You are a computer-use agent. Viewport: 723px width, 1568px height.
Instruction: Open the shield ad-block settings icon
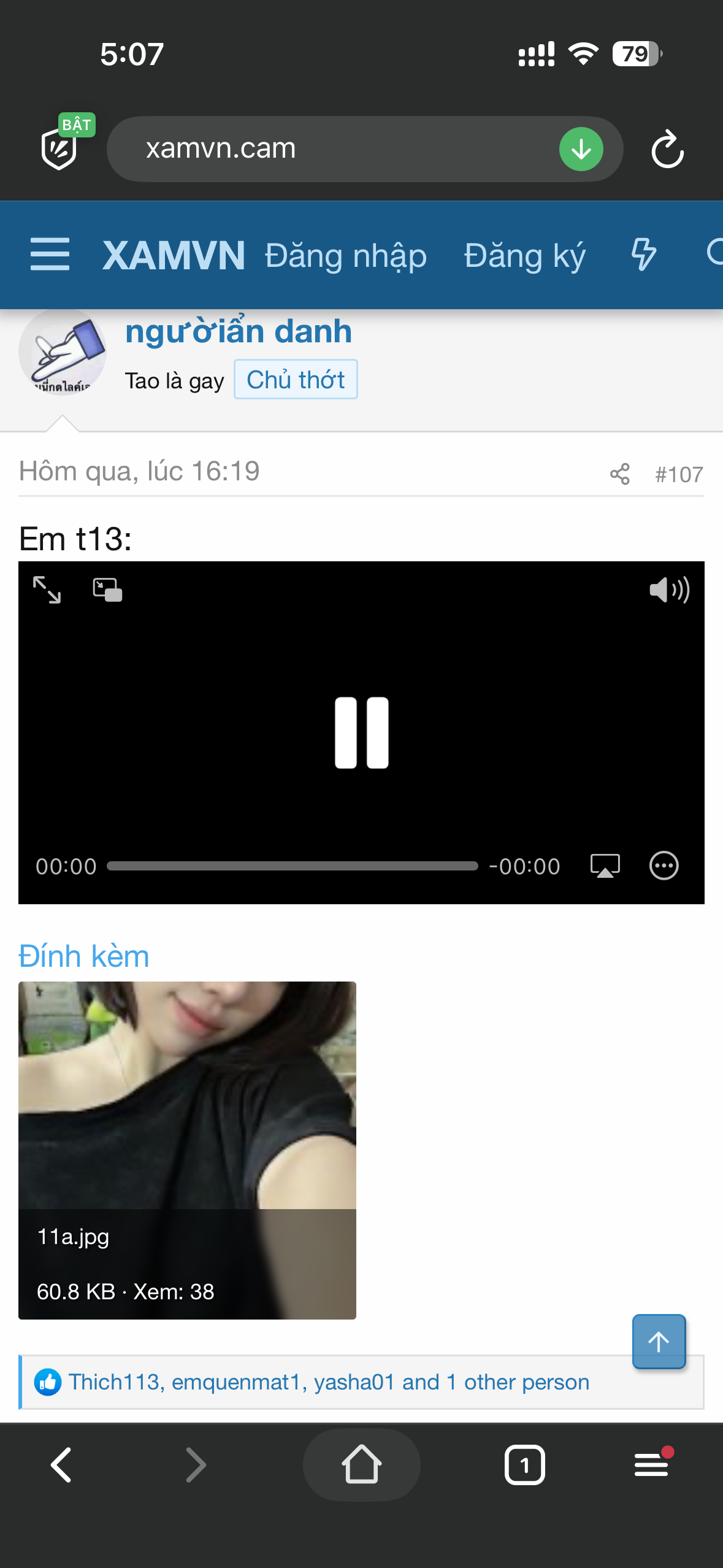coord(59,148)
